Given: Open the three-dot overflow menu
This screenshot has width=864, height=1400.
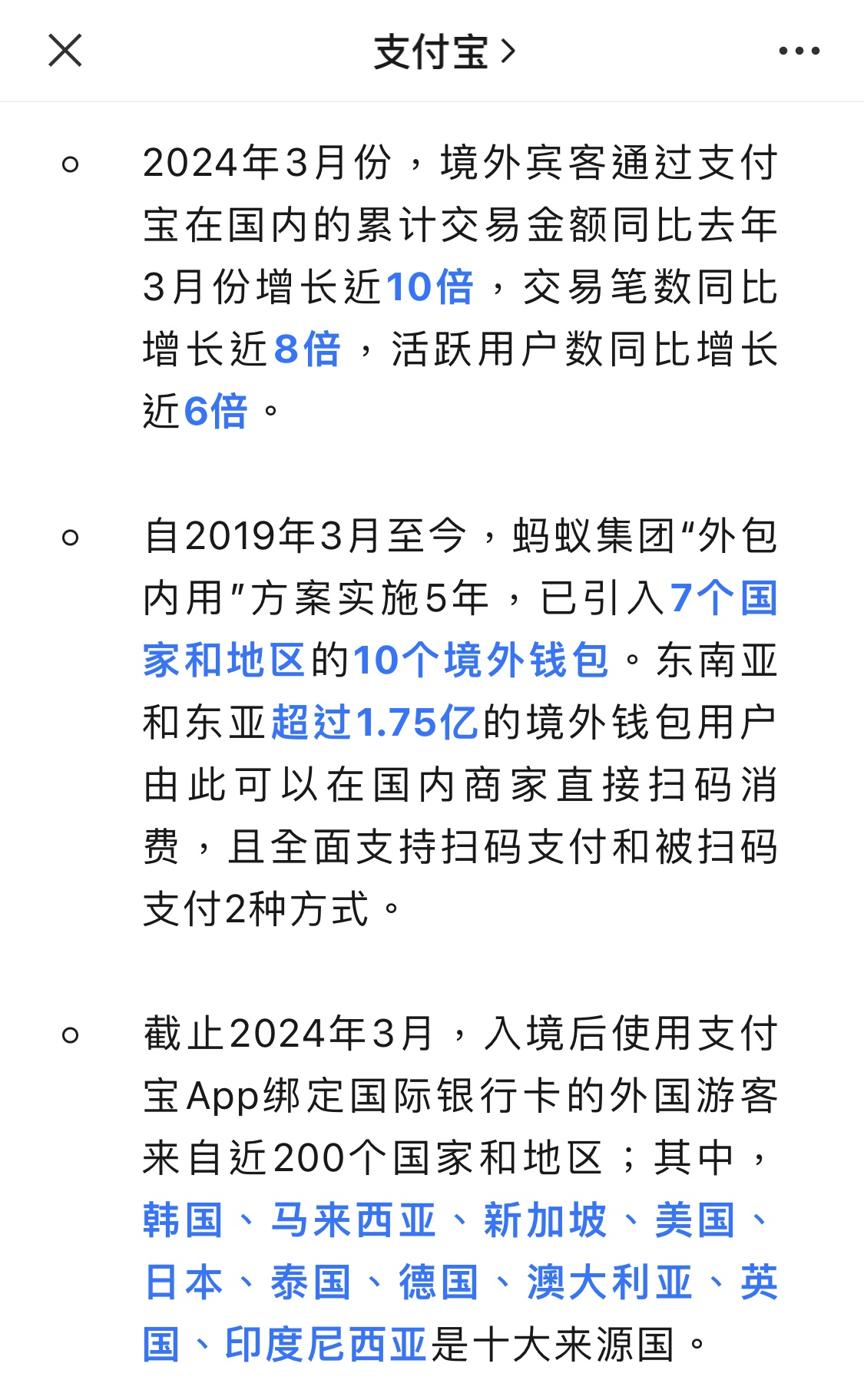Looking at the screenshot, I should click(799, 51).
